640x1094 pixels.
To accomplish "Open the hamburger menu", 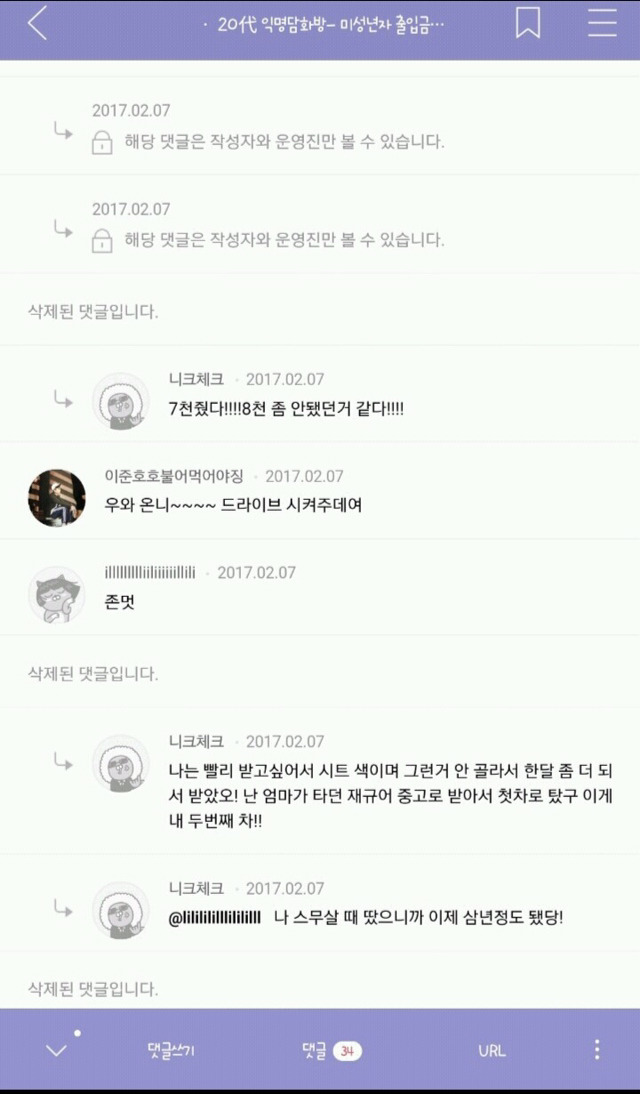I will pyautogui.click(x=601, y=23).
